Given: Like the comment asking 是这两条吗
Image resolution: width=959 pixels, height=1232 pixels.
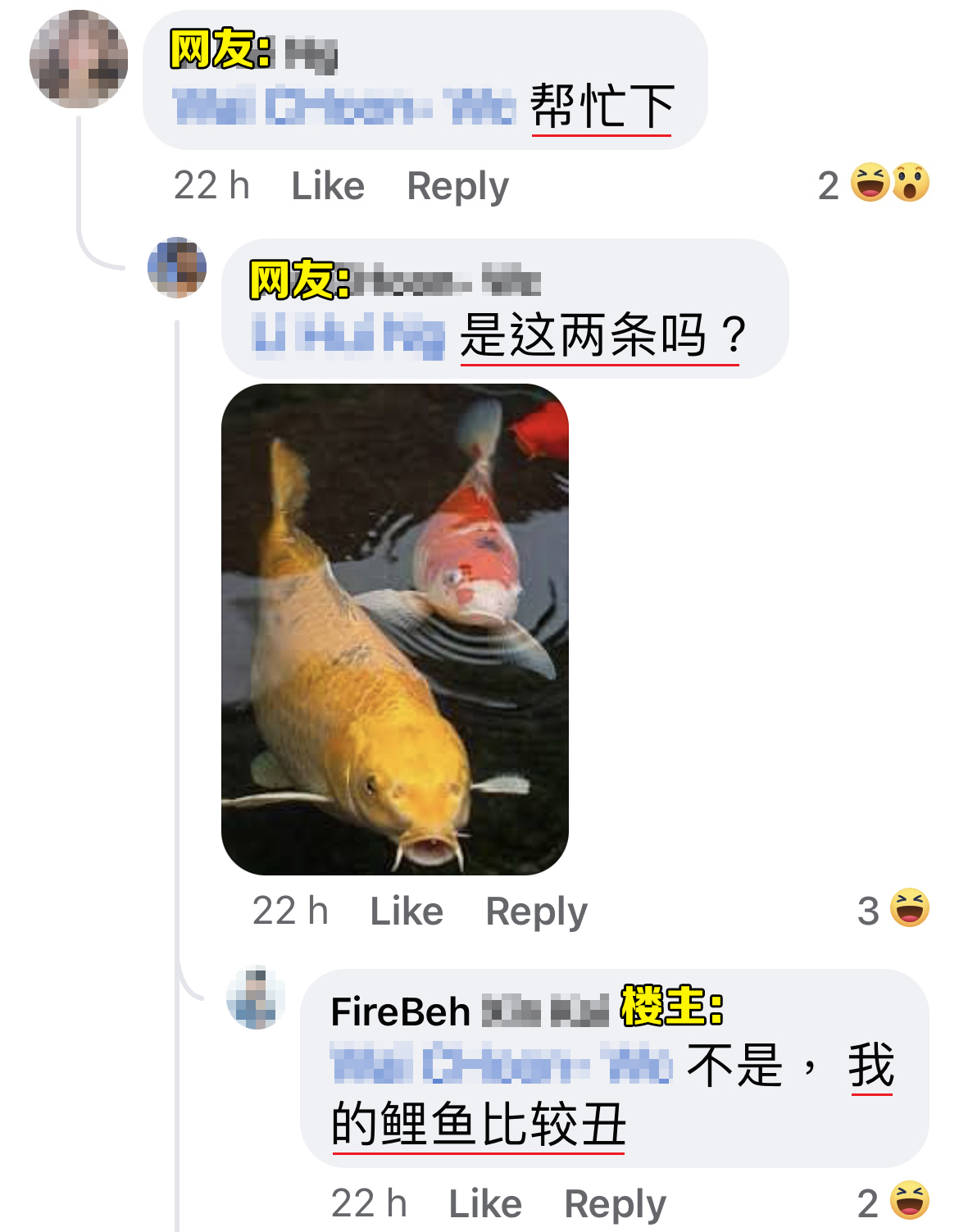Looking at the screenshot, I should 407,911.
